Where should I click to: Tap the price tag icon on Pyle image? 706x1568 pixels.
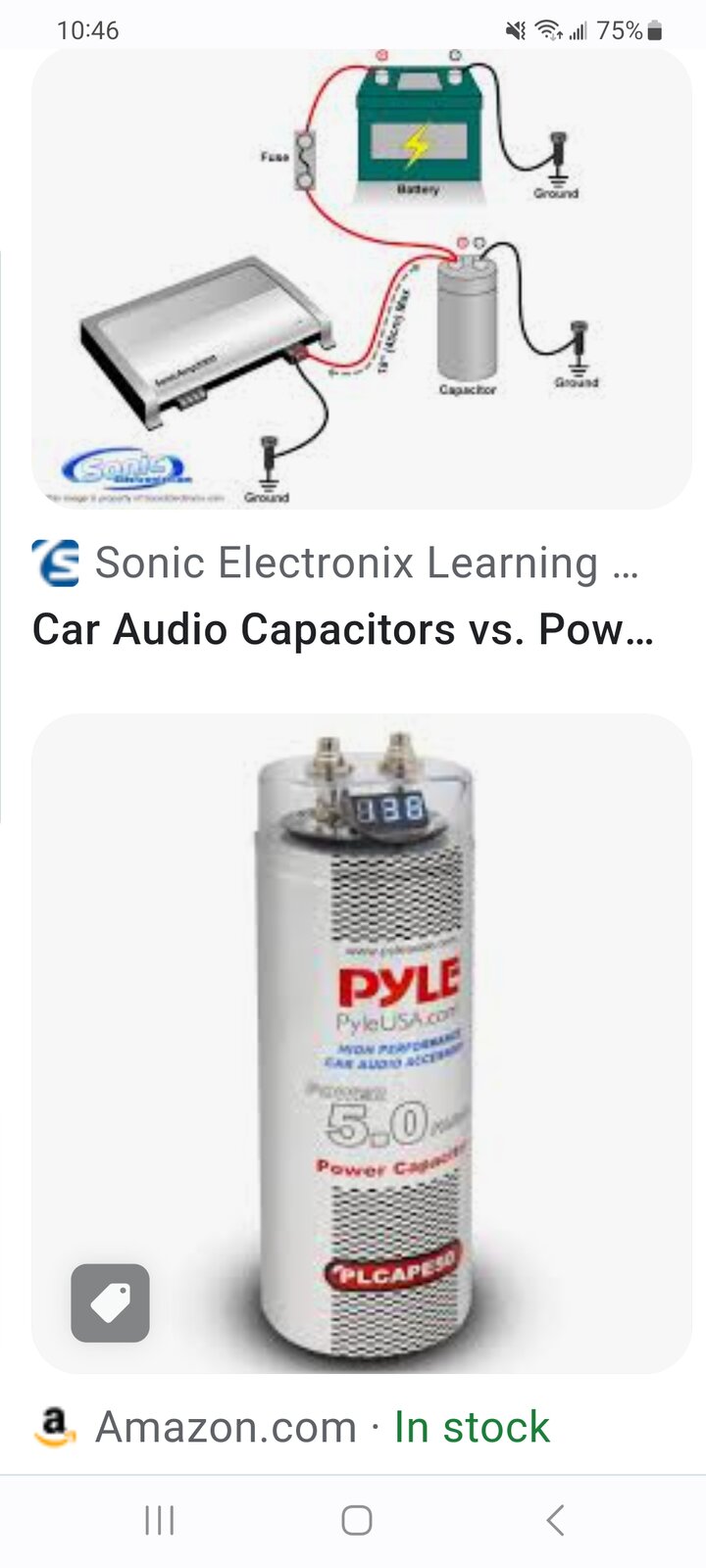[110, 1302]
